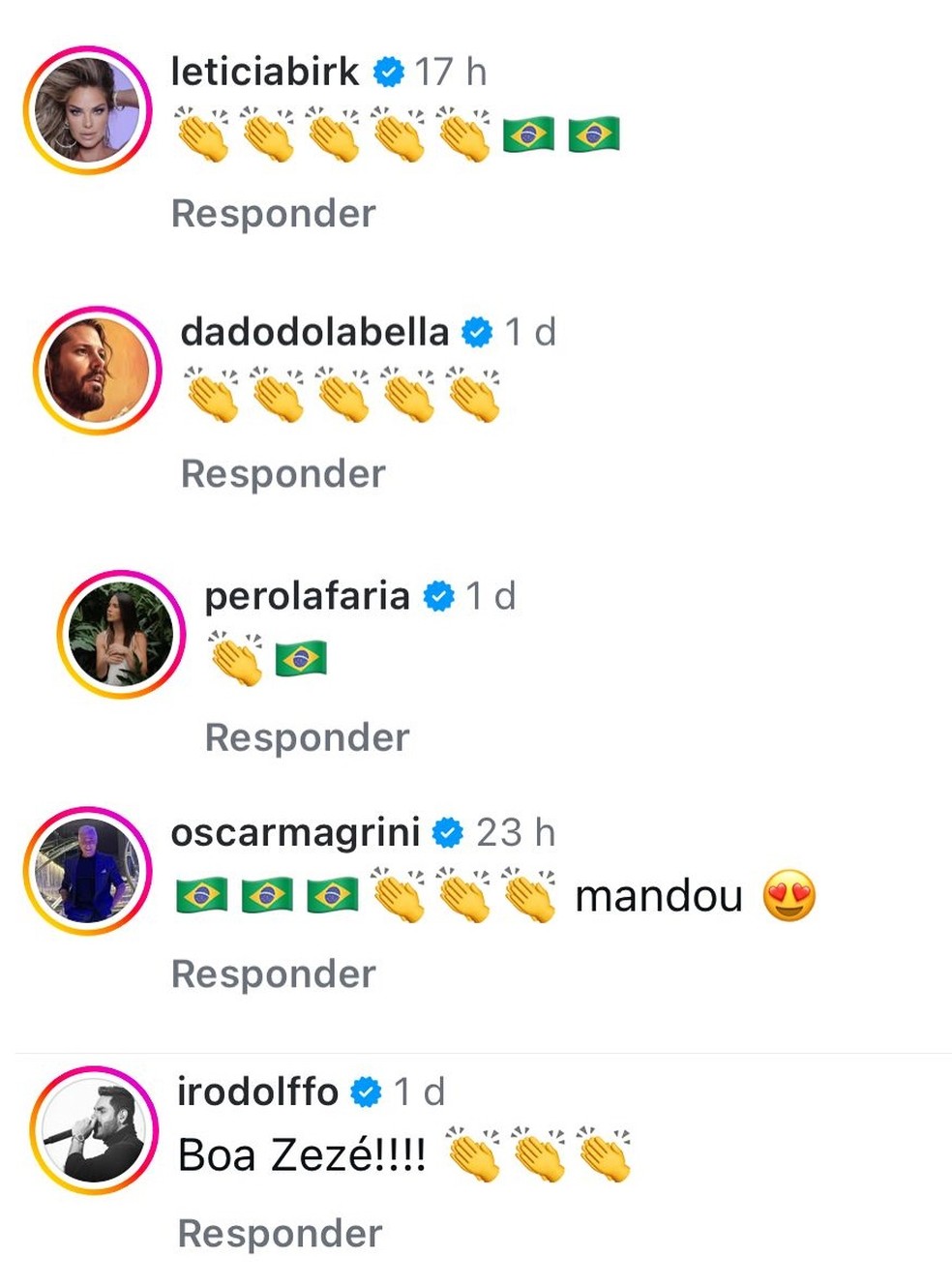This screenshot has width=952, height=1286.
Task: Click Responder under oscarmagrini's comment
Action: (x=274, y=972)
